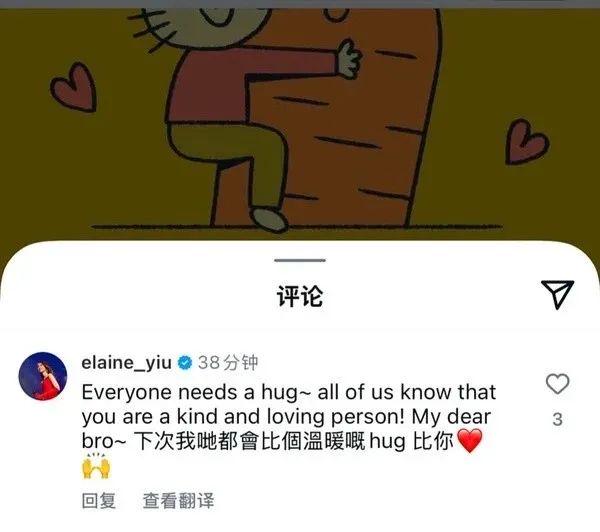Tap 查看翻译 under elaine_yiu's comment
This screenshot has height=532, width=600.
point(177,500)
